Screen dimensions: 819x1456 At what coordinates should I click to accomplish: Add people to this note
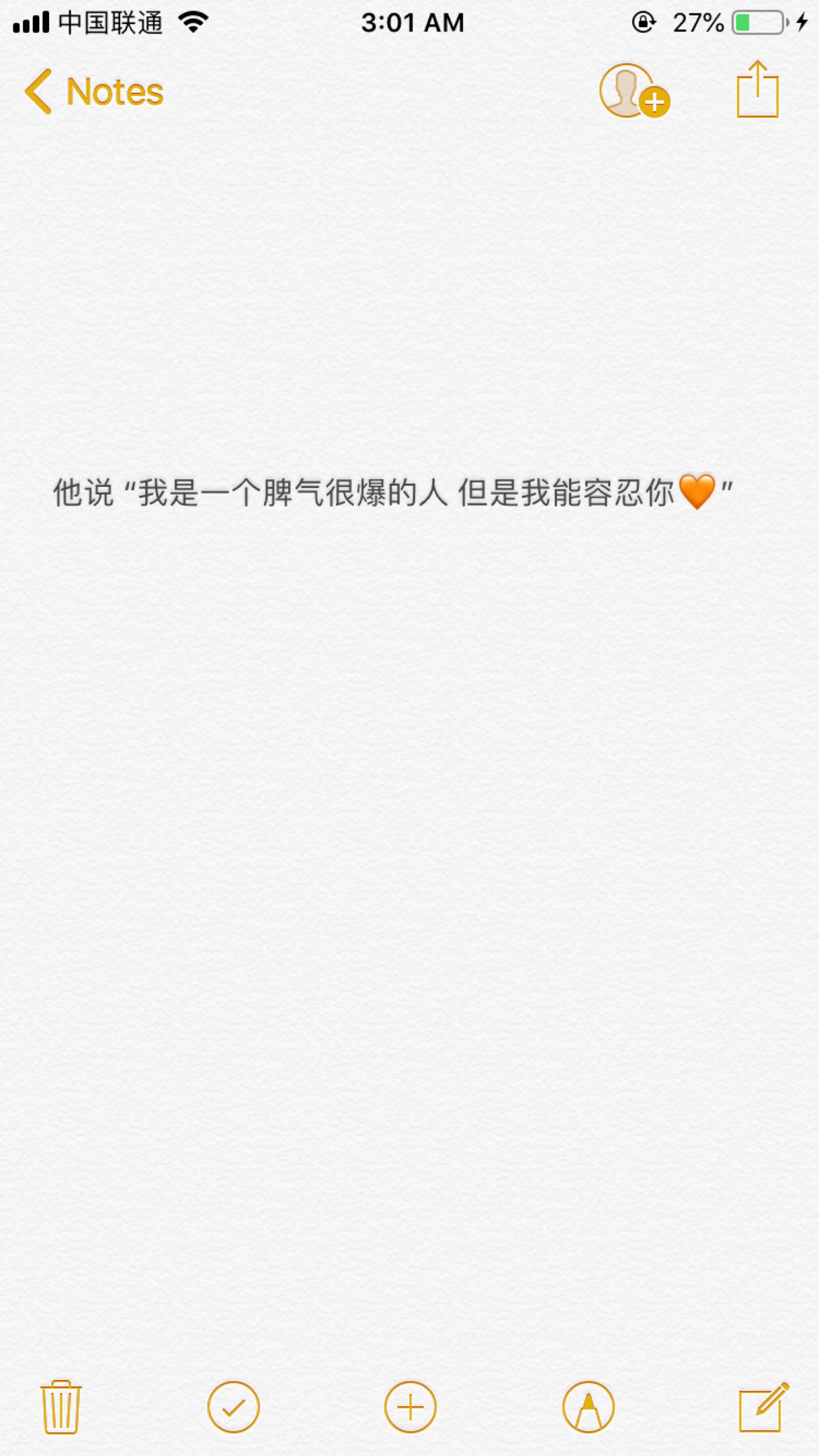[634, 92]
